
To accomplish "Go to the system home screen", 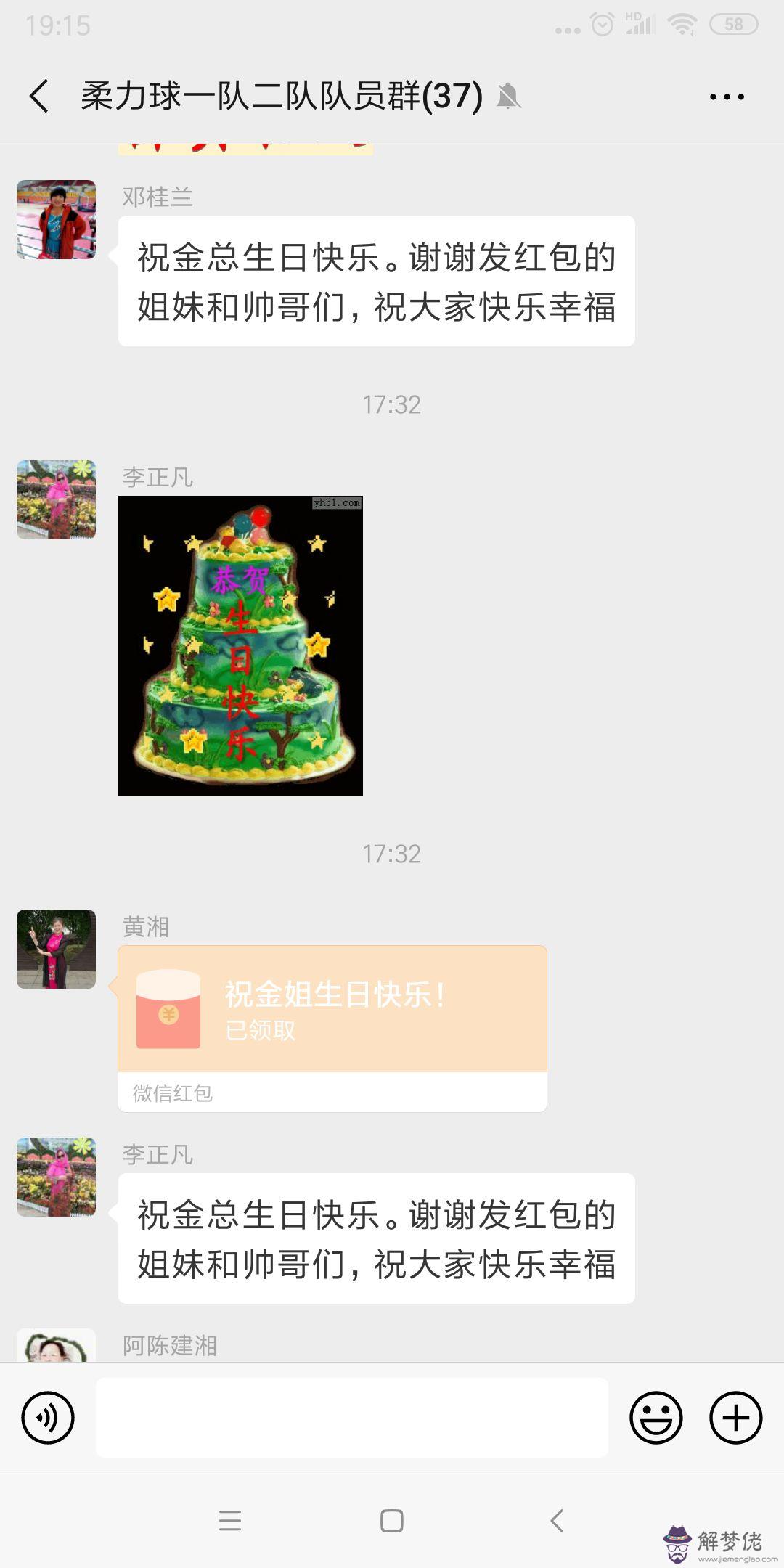I will tap(392, 1520).
